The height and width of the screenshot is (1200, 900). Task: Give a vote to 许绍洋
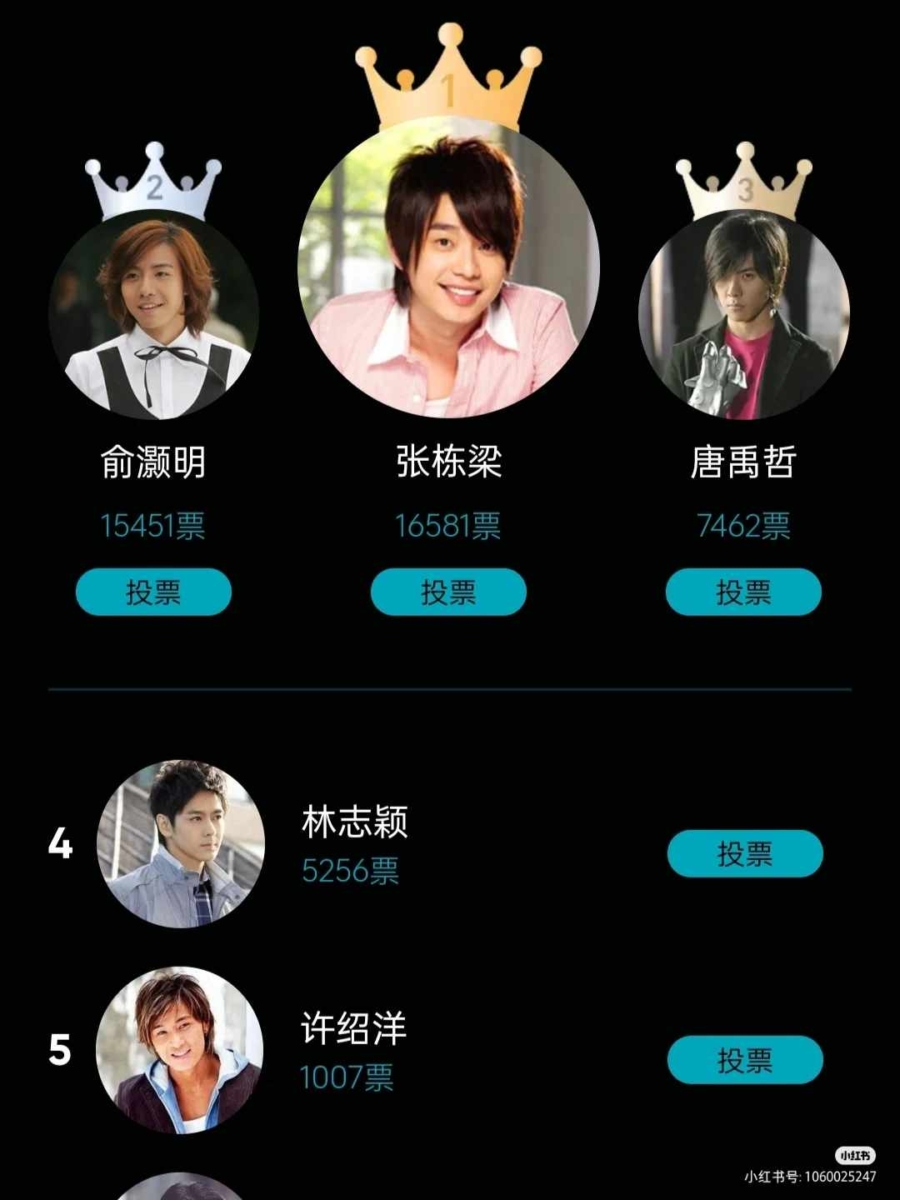click(745, 1060)
